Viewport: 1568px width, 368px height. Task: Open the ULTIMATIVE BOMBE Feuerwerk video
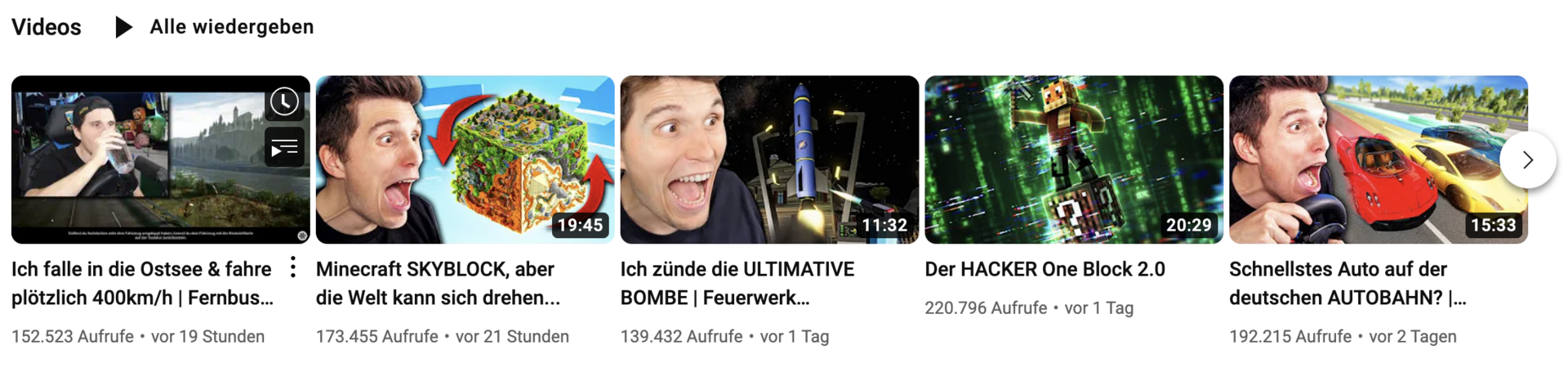point(769,160)
